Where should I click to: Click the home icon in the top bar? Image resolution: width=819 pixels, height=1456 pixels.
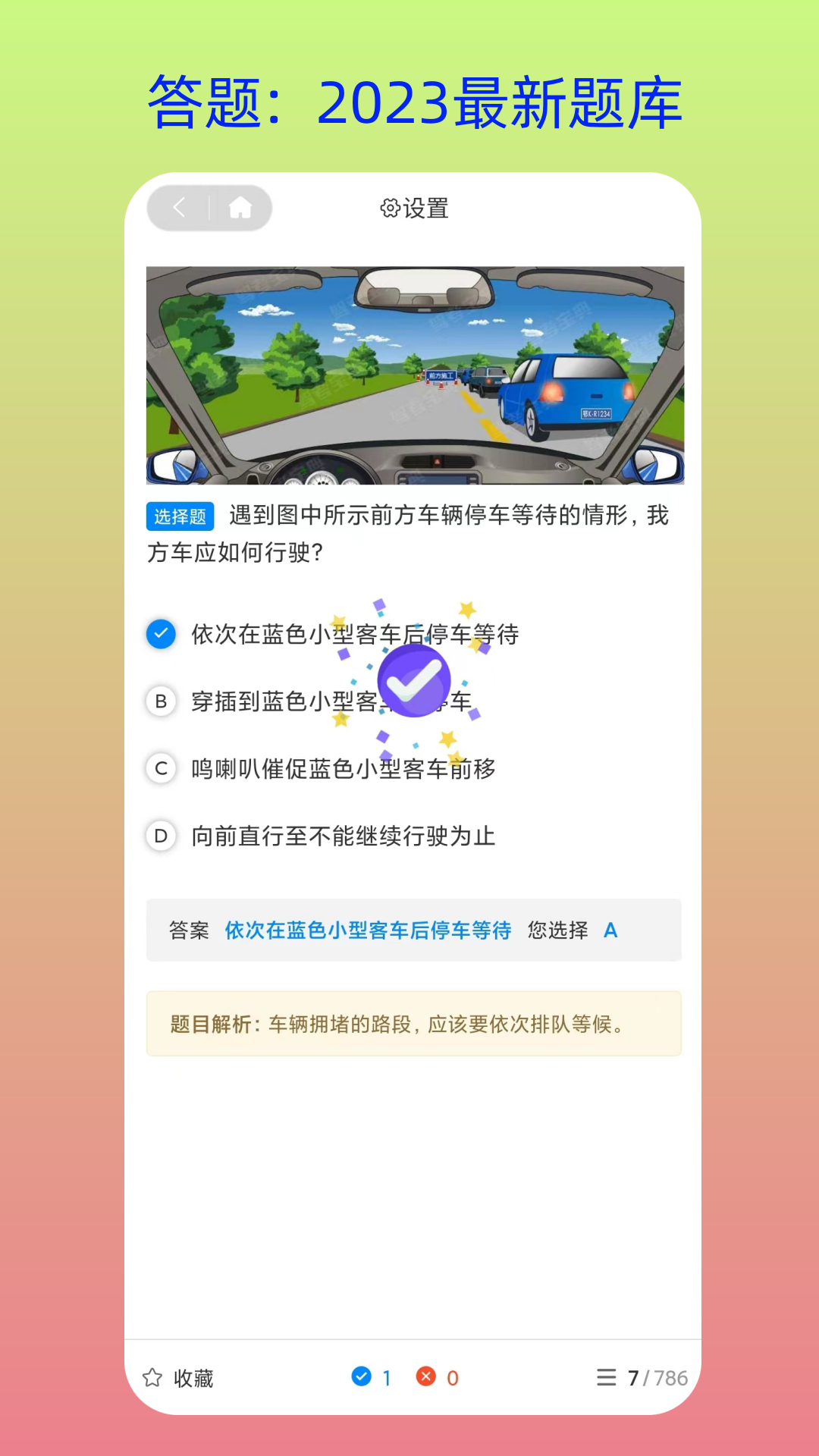(x=240, y=208)
